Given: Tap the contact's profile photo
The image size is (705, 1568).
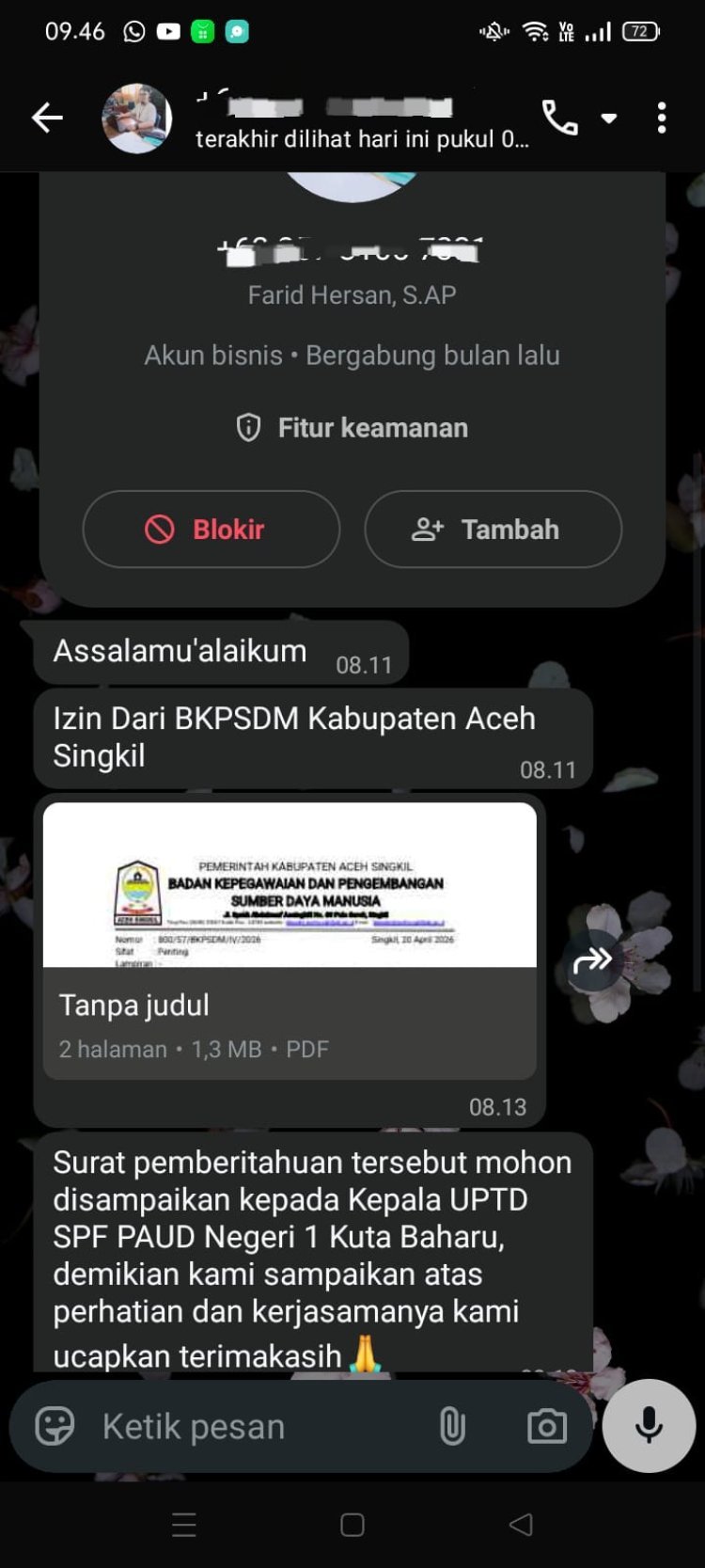Looking at the screenshot, I should (137, 117).
